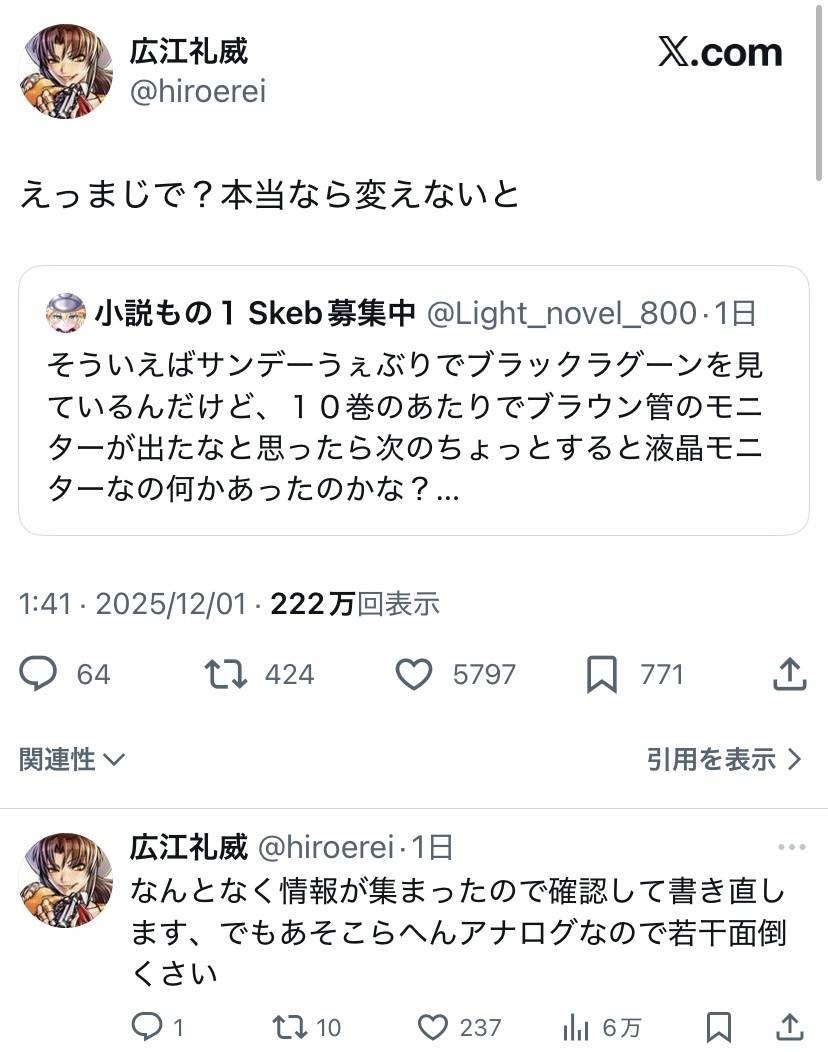Repost the main post with 424 reposts
Screen dimensions: 828x1052
point(226,674)
